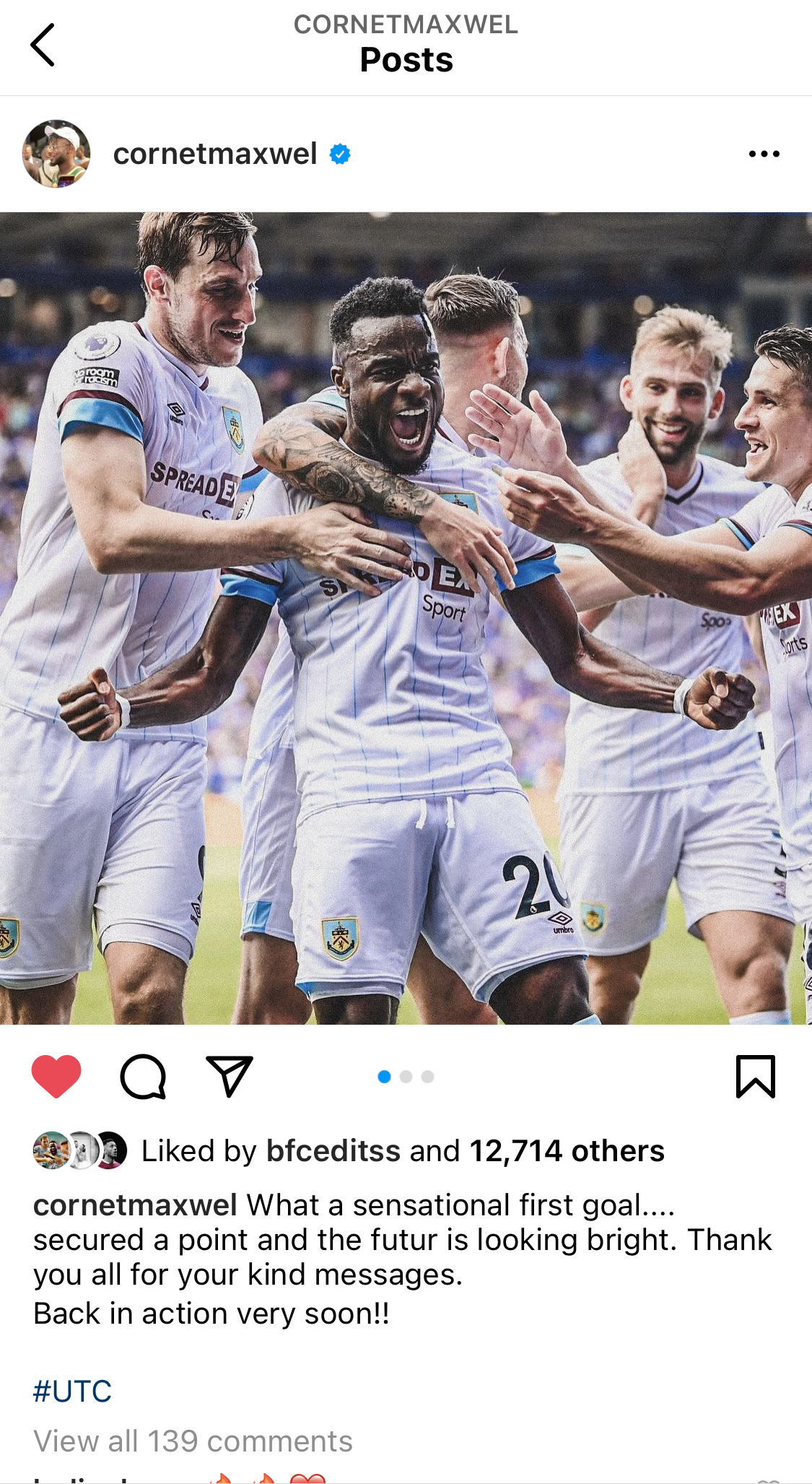View the list of 12,714 others
The width and height of the screenshot is (812, 1484).
click(x=567, y=1151)
